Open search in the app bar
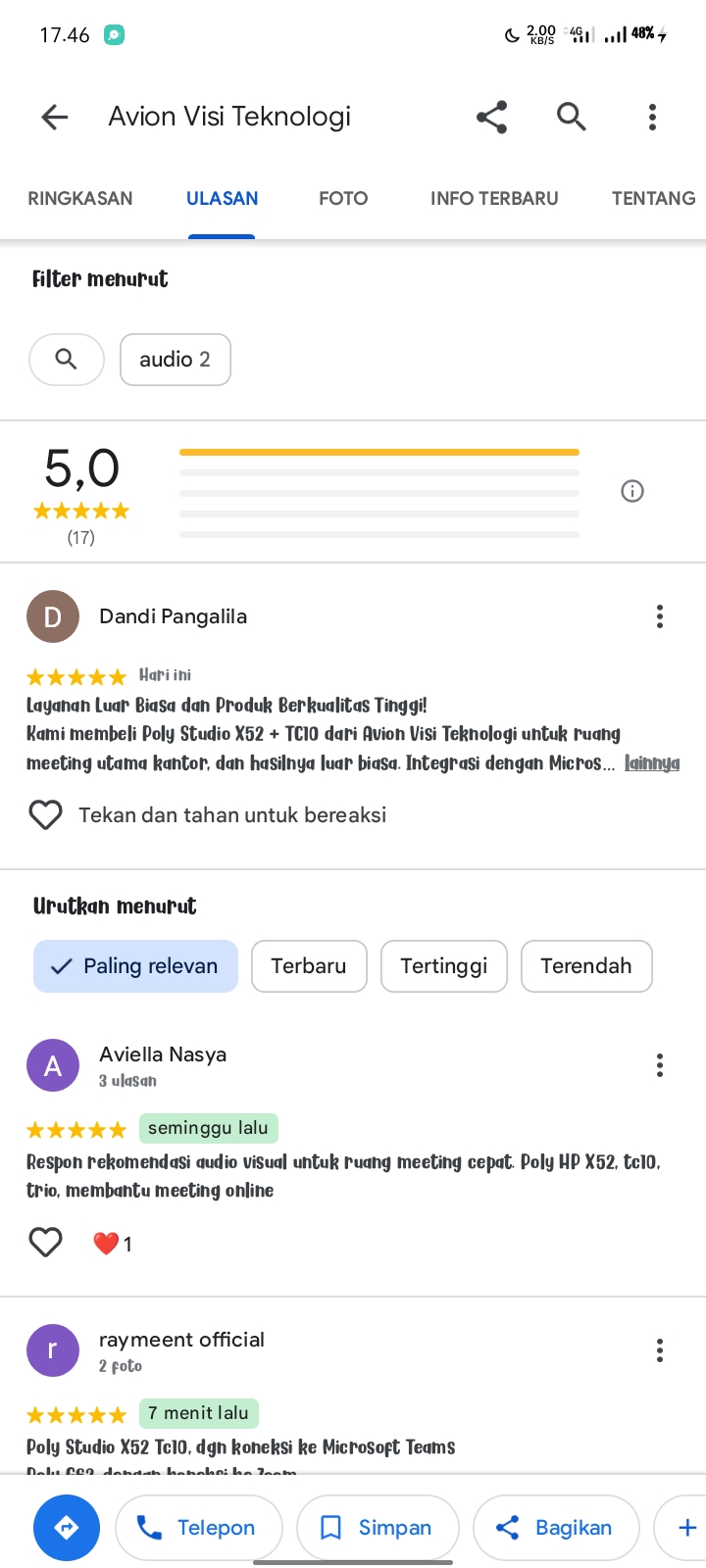 [572, 118]
